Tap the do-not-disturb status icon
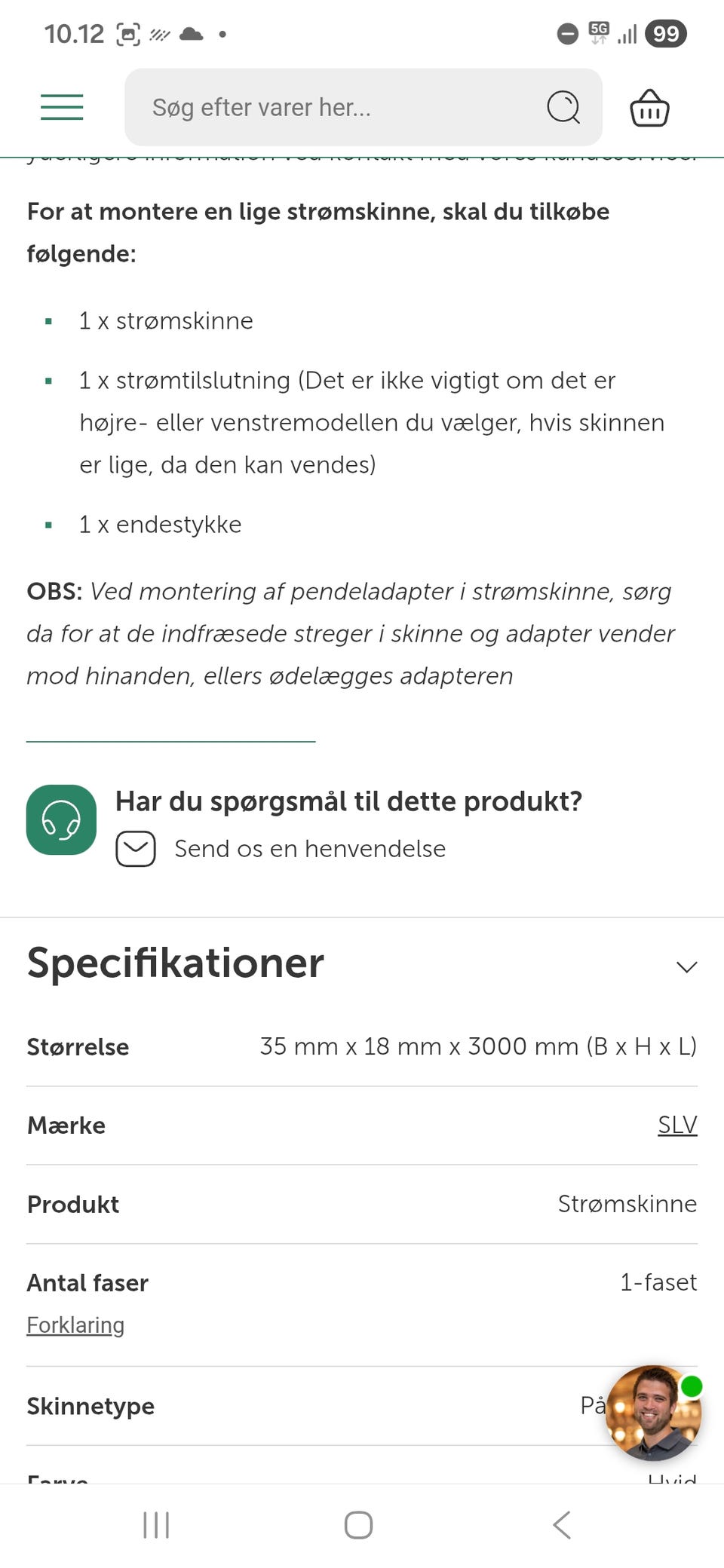The height and width of the screenshot is (1568, 724). [566, 33]
